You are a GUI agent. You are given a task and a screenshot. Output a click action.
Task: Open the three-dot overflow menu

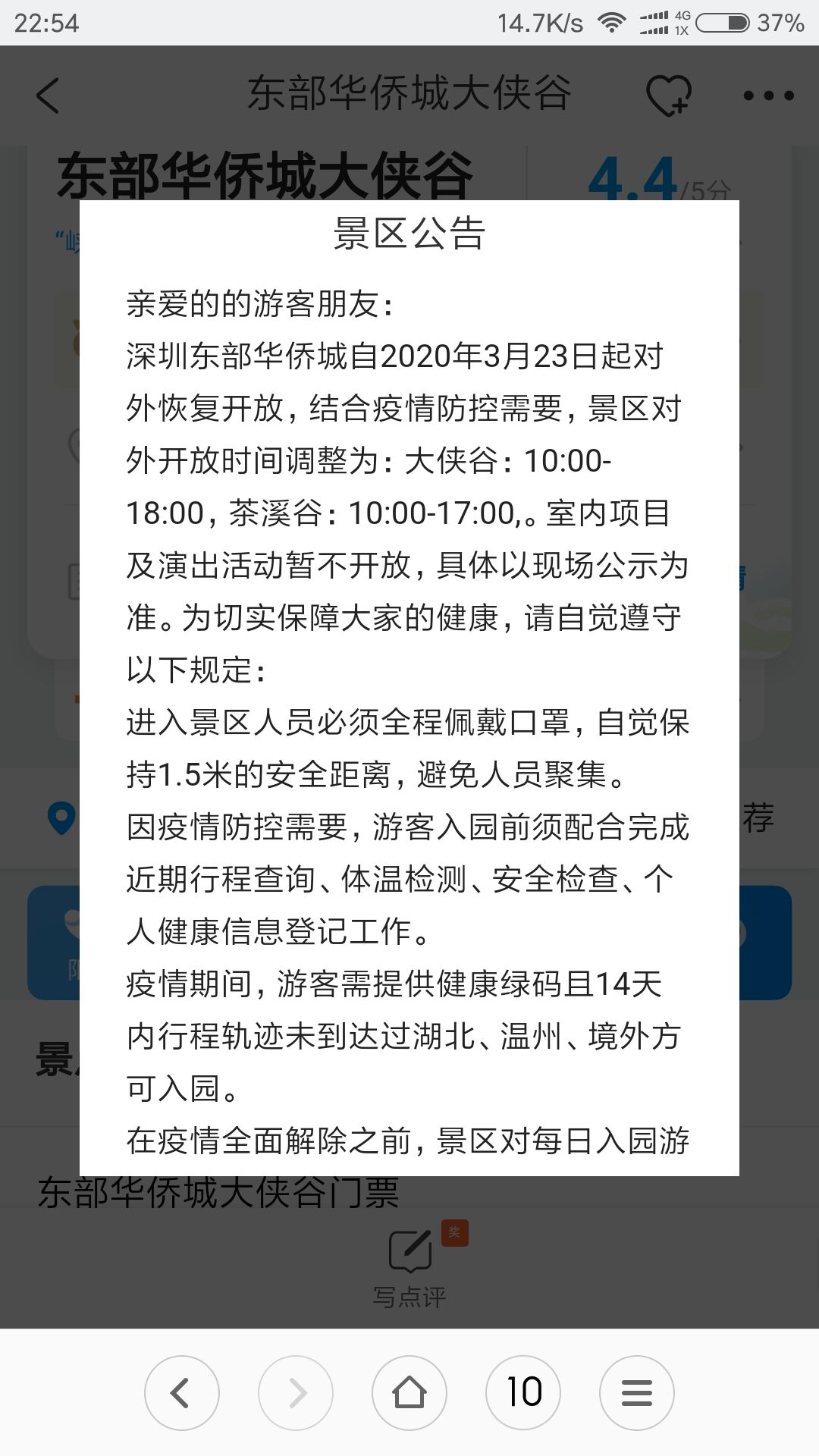tap(768, 96)
